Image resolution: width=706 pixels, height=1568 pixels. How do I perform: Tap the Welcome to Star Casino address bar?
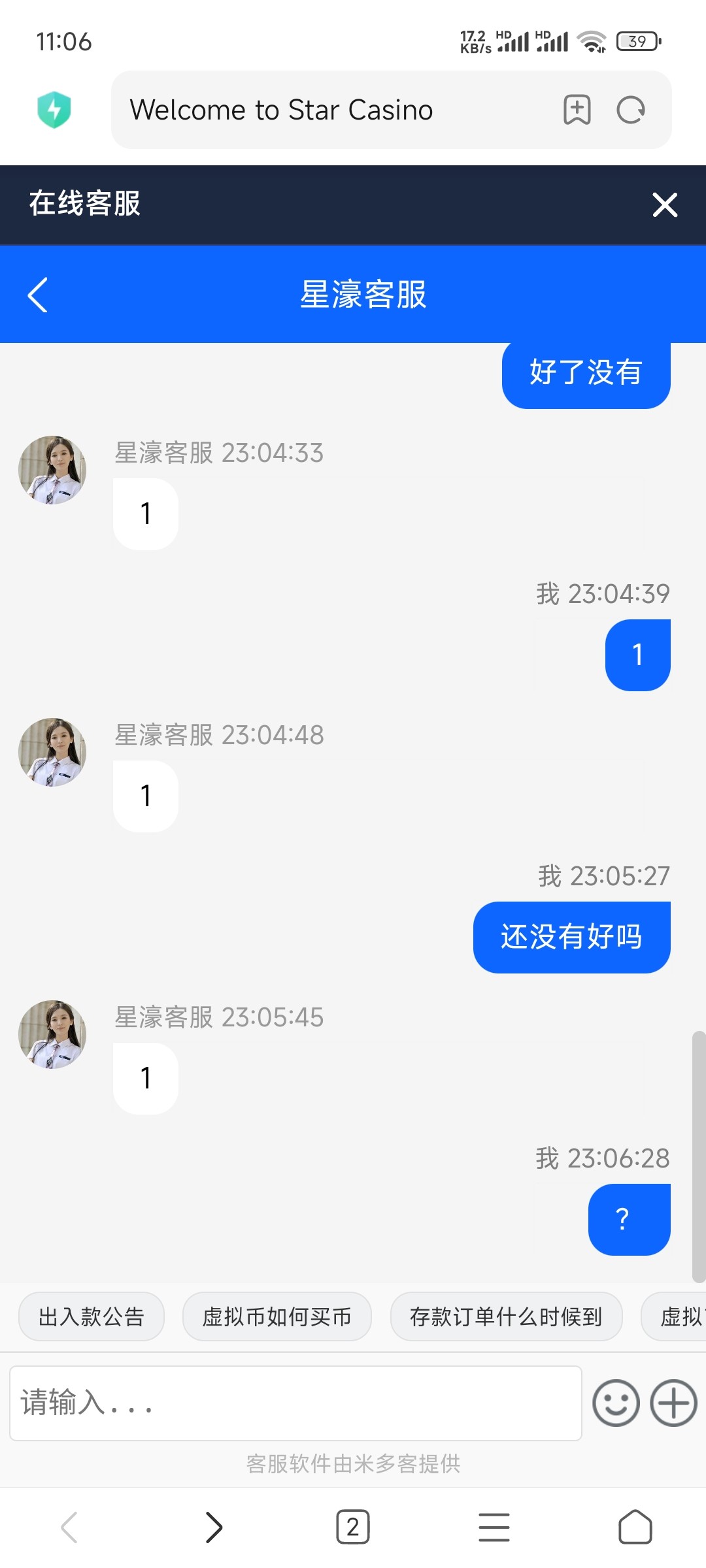pyautogui.click(x=327, y=110)
